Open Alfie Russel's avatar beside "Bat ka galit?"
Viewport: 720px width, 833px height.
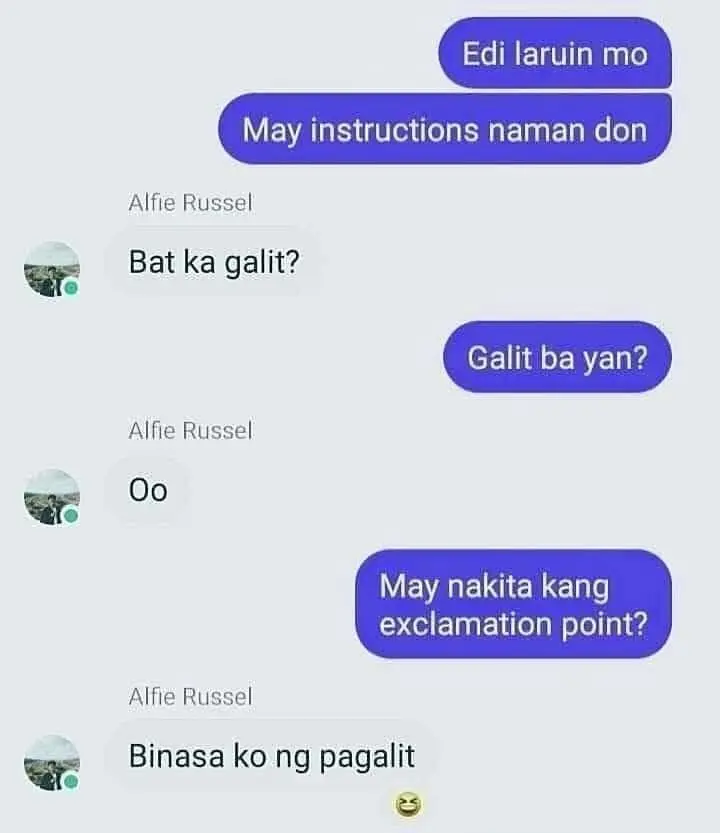tap(52, 269)
